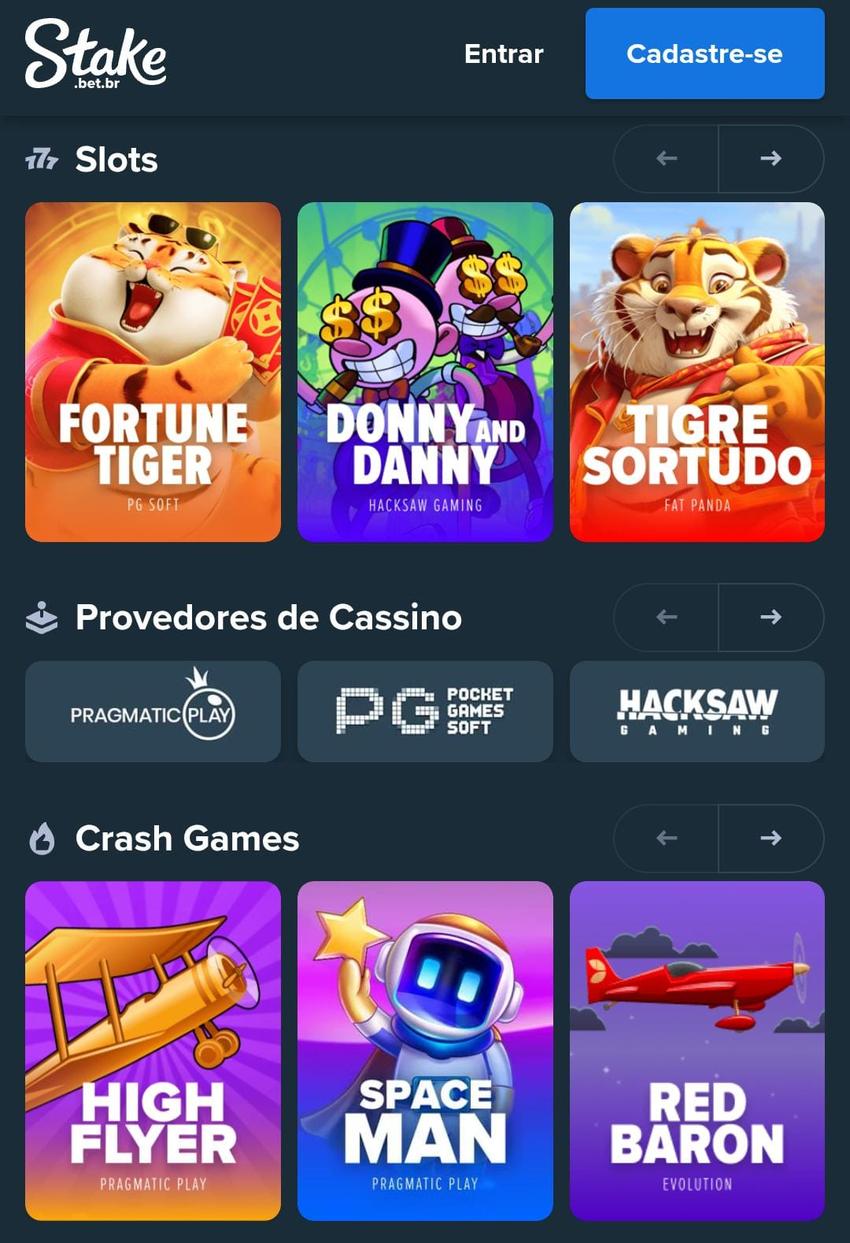Click the left arrow in the Slots carousel
Screen dimensions: 850x1243
point(665,158)
